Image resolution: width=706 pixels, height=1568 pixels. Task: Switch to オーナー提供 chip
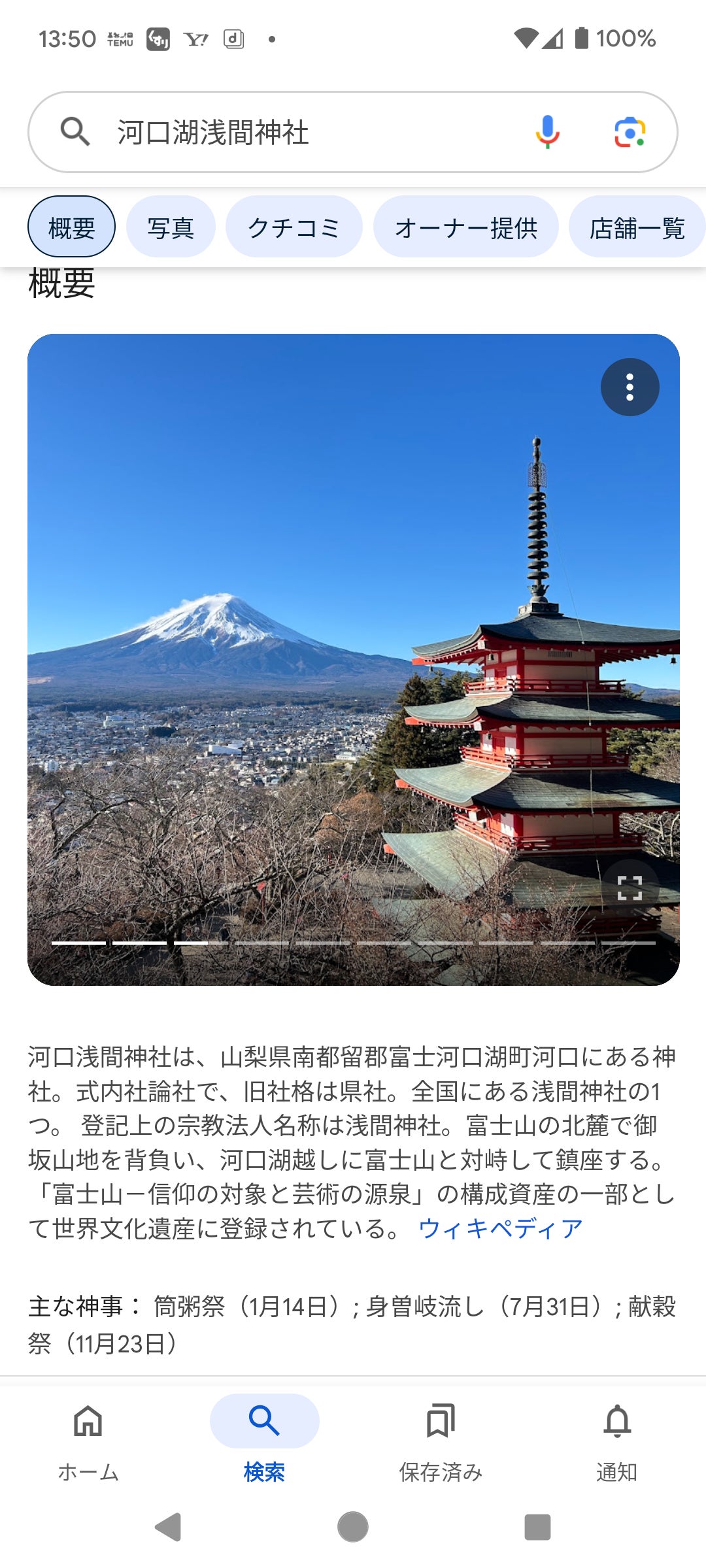(465, 227)
